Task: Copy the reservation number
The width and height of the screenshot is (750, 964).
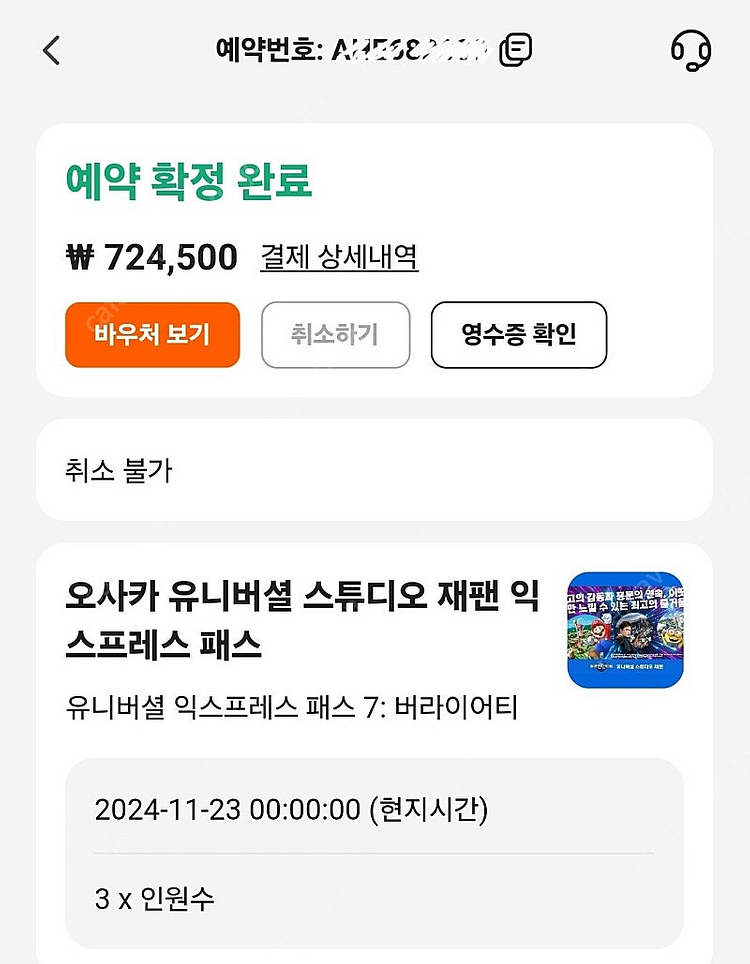Action: (518, 48)
